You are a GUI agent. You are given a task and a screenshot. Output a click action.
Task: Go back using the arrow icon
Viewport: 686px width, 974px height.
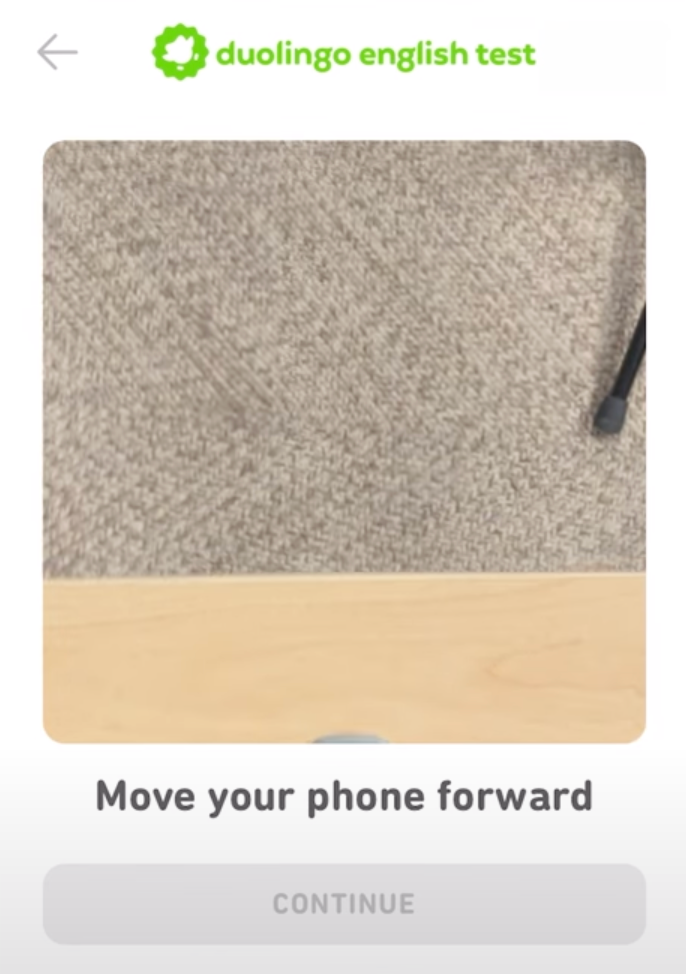point(57,53)
